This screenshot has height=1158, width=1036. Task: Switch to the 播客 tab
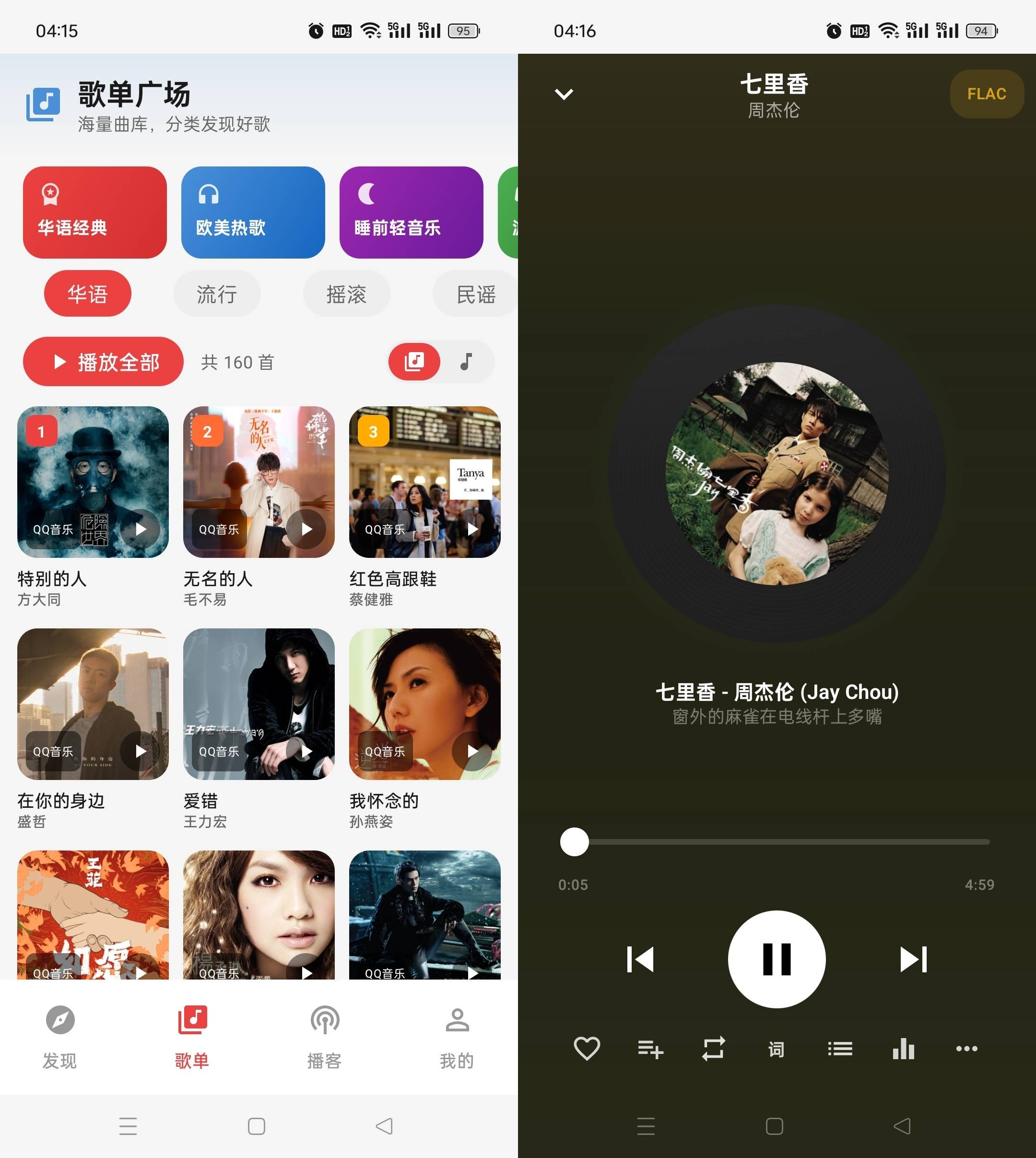(x=324, y=1035)
